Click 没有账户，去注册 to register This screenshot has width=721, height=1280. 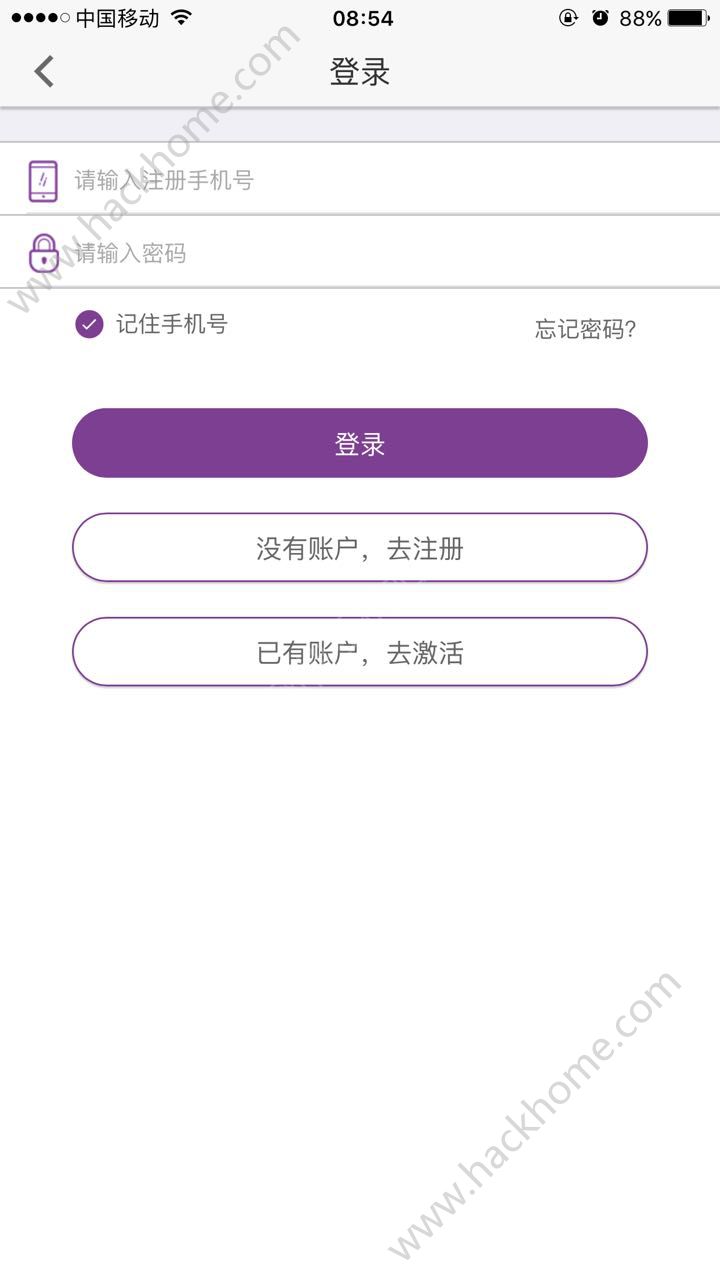(360, 548)
